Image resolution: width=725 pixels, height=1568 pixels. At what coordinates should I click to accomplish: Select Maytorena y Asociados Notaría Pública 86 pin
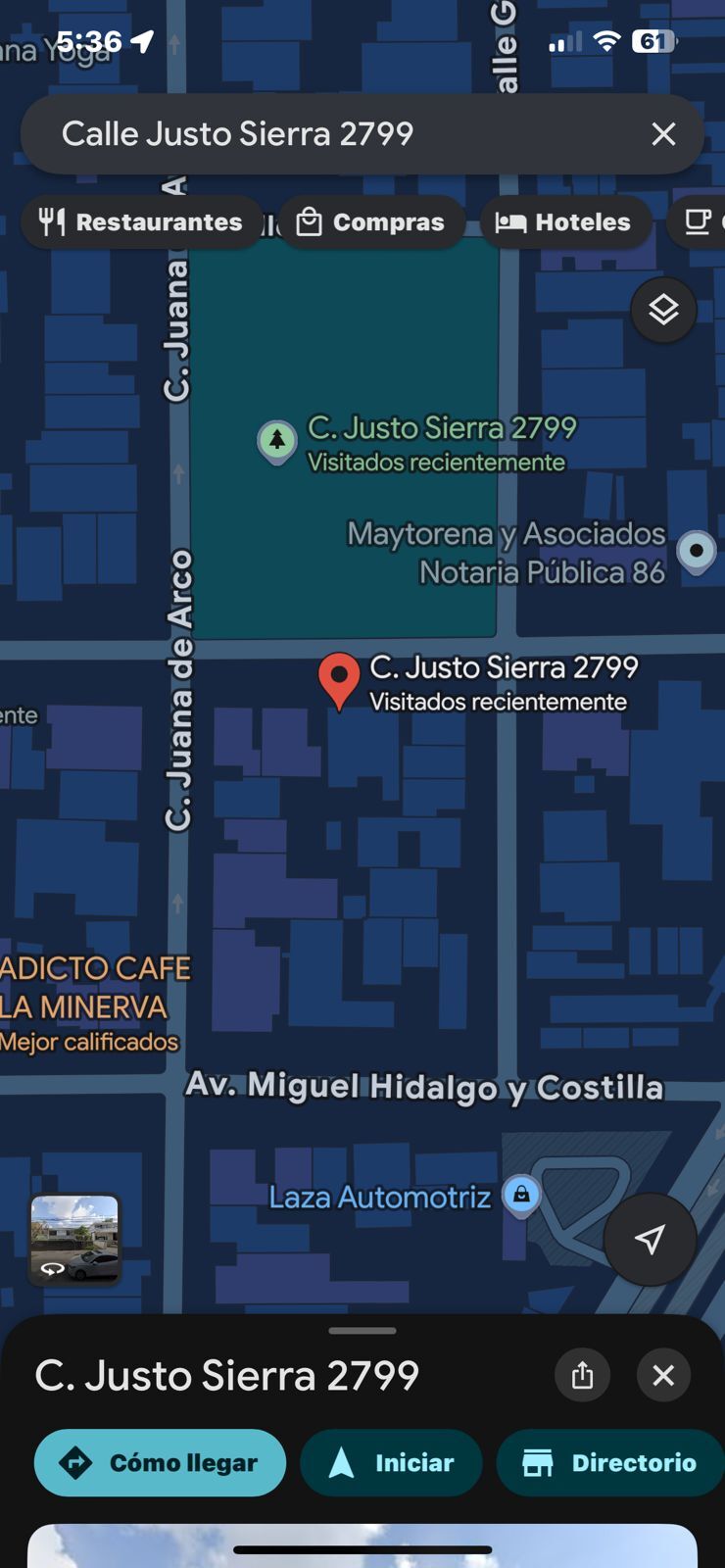point(697,551)
